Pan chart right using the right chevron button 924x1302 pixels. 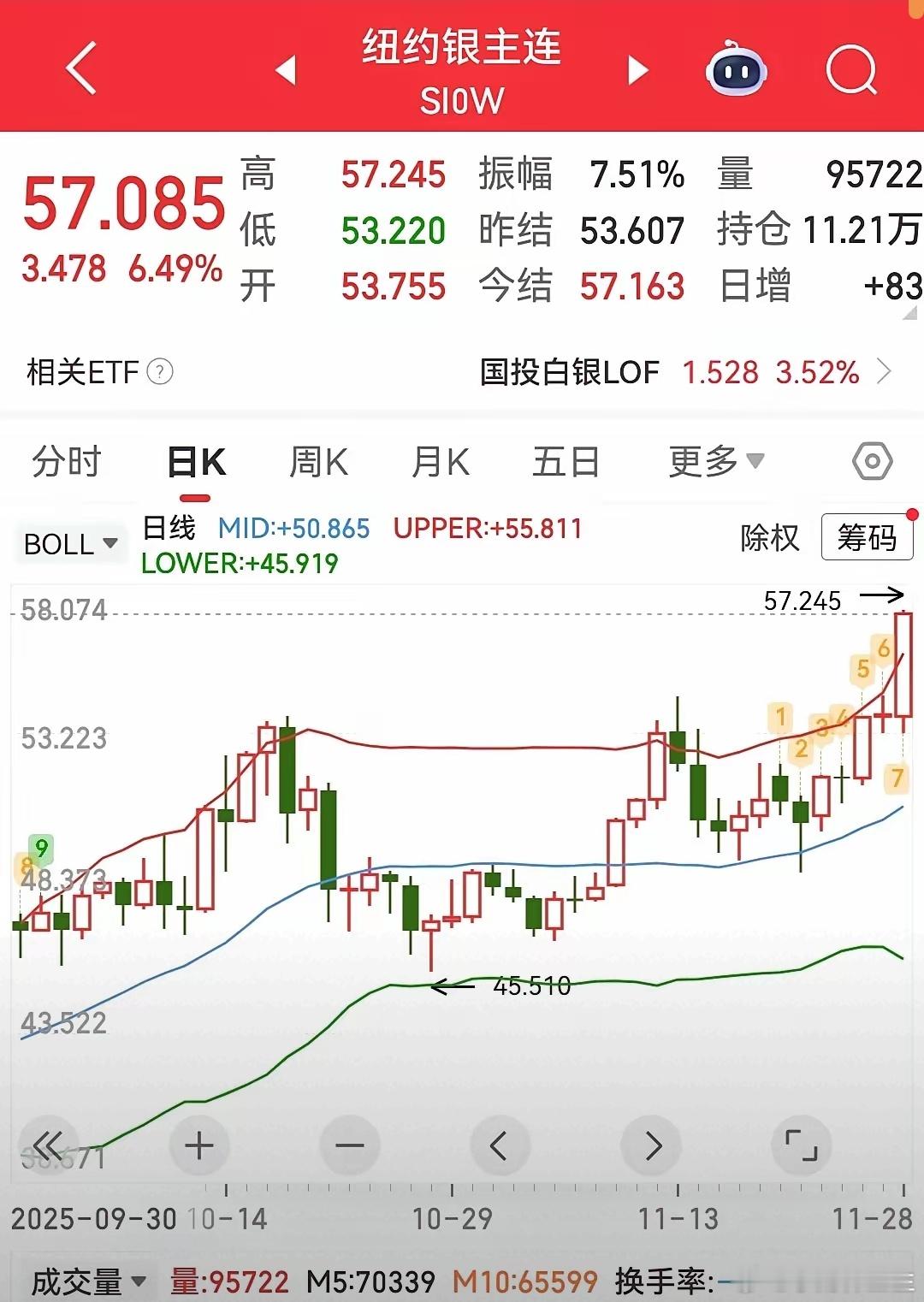(x=653, y=1145)
